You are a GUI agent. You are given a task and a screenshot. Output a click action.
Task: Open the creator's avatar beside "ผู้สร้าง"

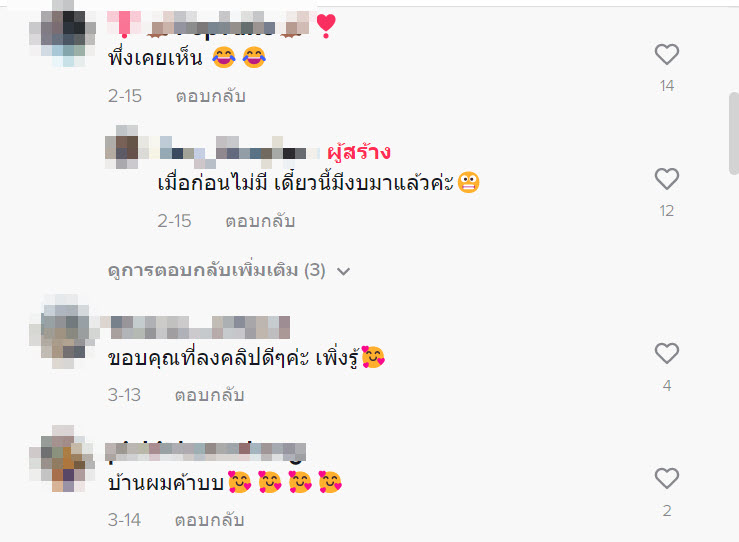(125, 148)
